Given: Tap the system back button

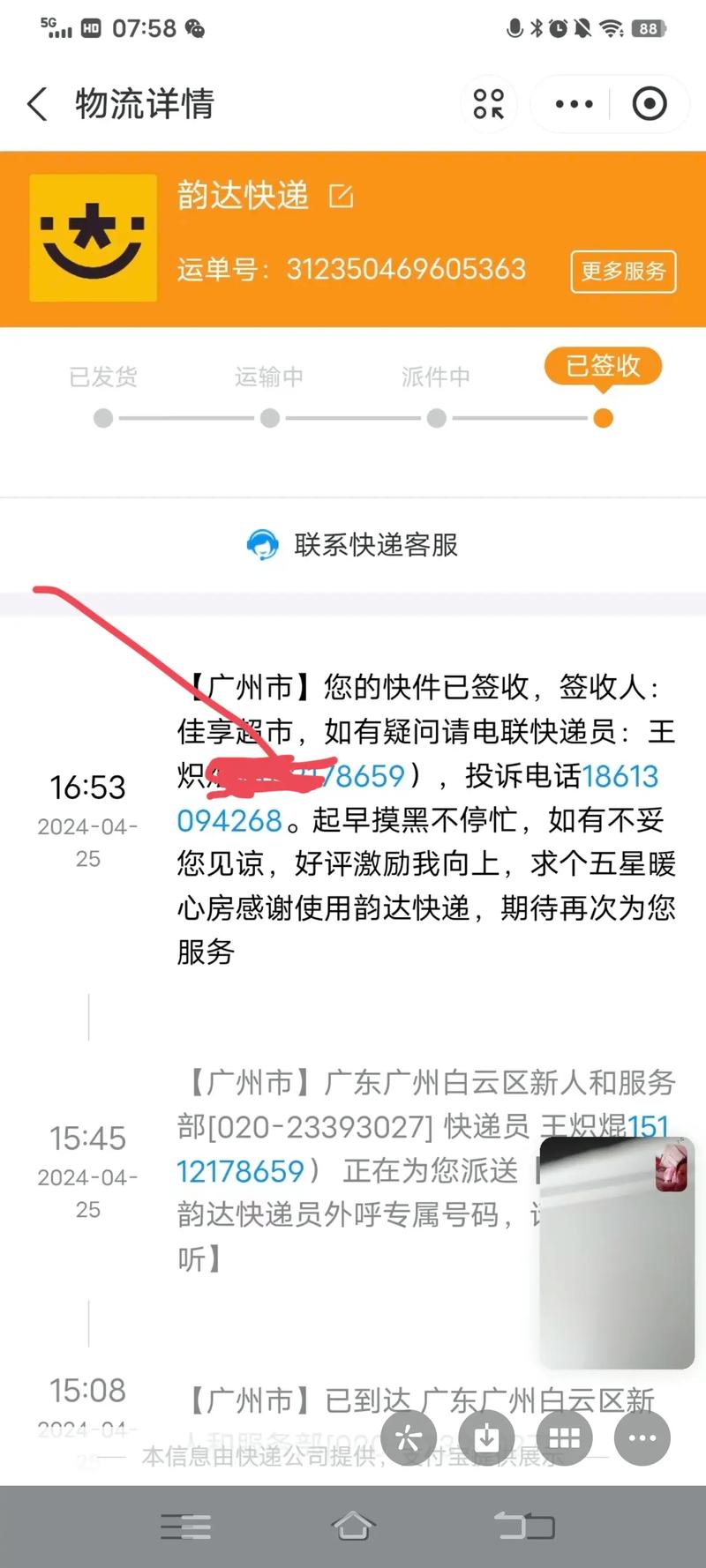Looking at the screenshot, I should tap(524, 1525).
